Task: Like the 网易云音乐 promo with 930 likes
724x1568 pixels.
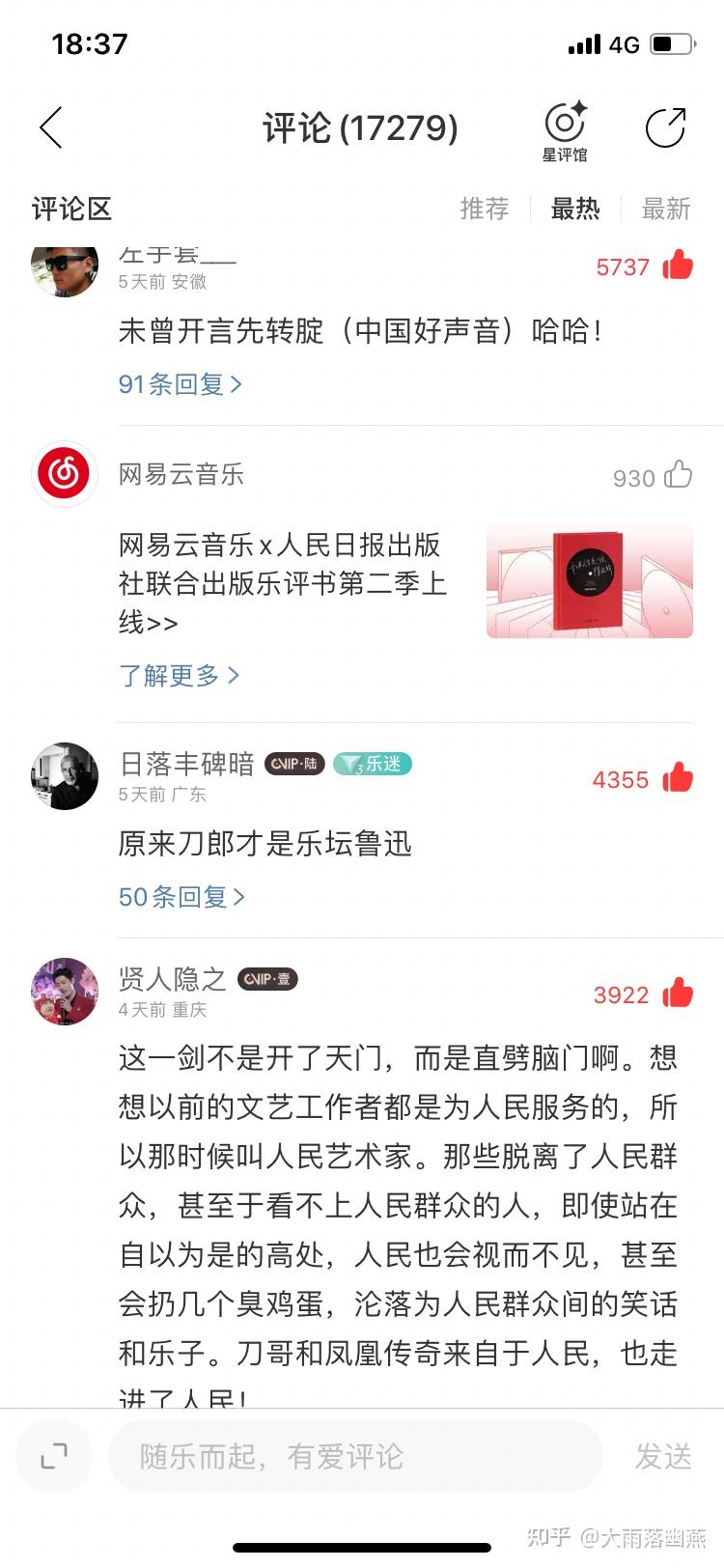Action: (x=679, y=475)
